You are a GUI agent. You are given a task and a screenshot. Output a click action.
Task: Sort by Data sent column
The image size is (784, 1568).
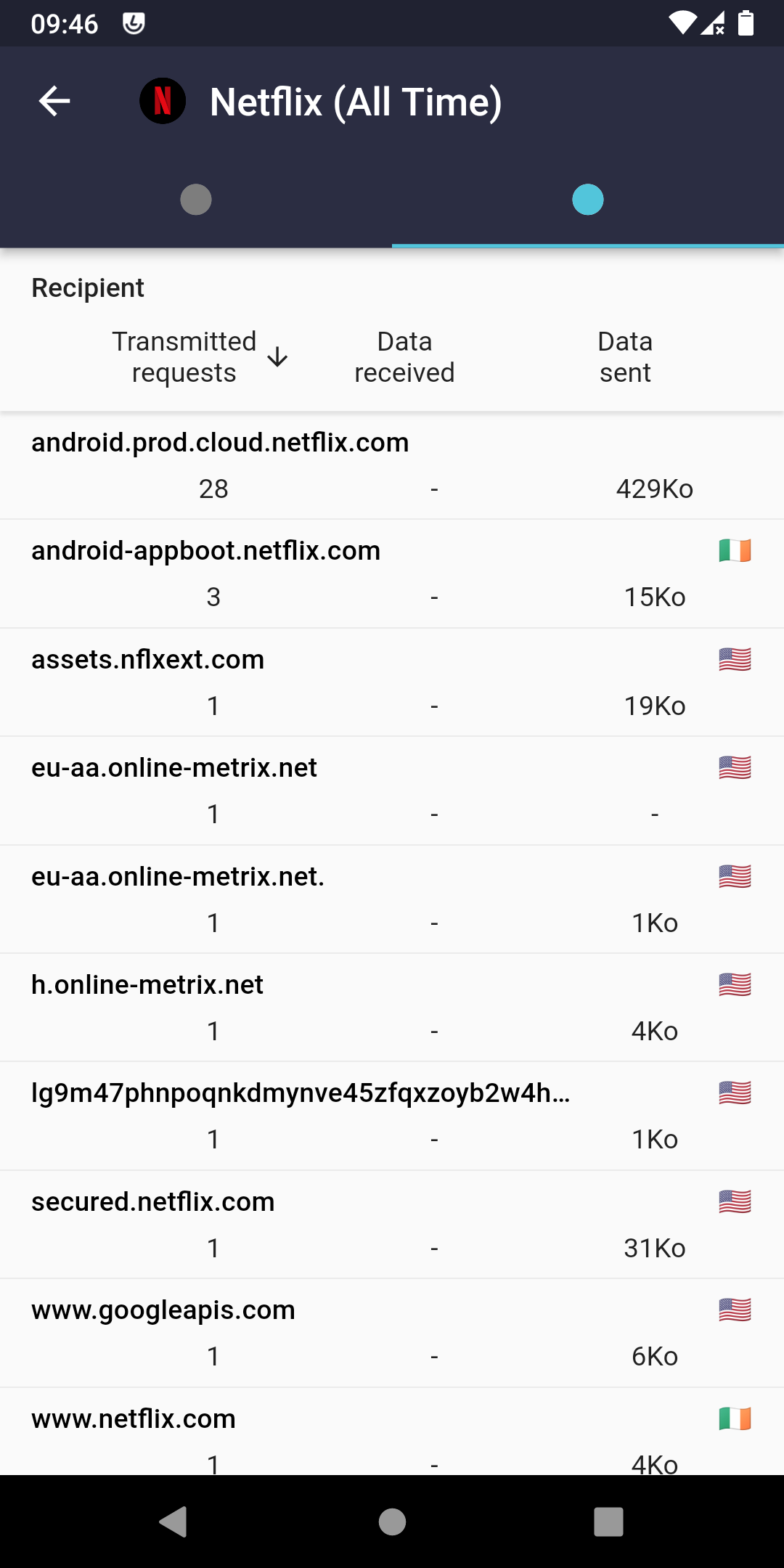coord(625,357)
